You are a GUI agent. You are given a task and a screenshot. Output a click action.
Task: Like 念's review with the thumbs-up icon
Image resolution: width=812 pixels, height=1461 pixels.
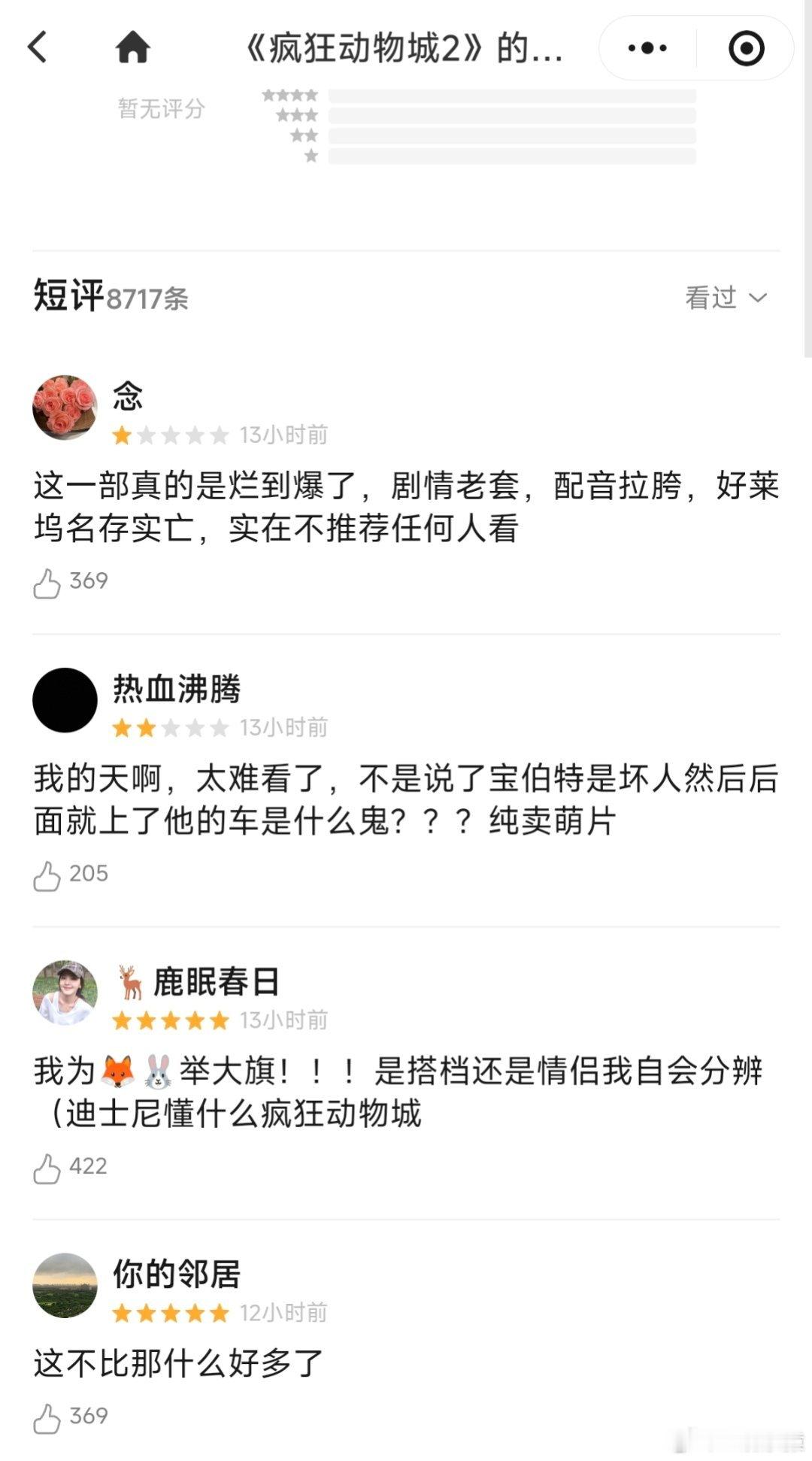(x=48, y=581)
